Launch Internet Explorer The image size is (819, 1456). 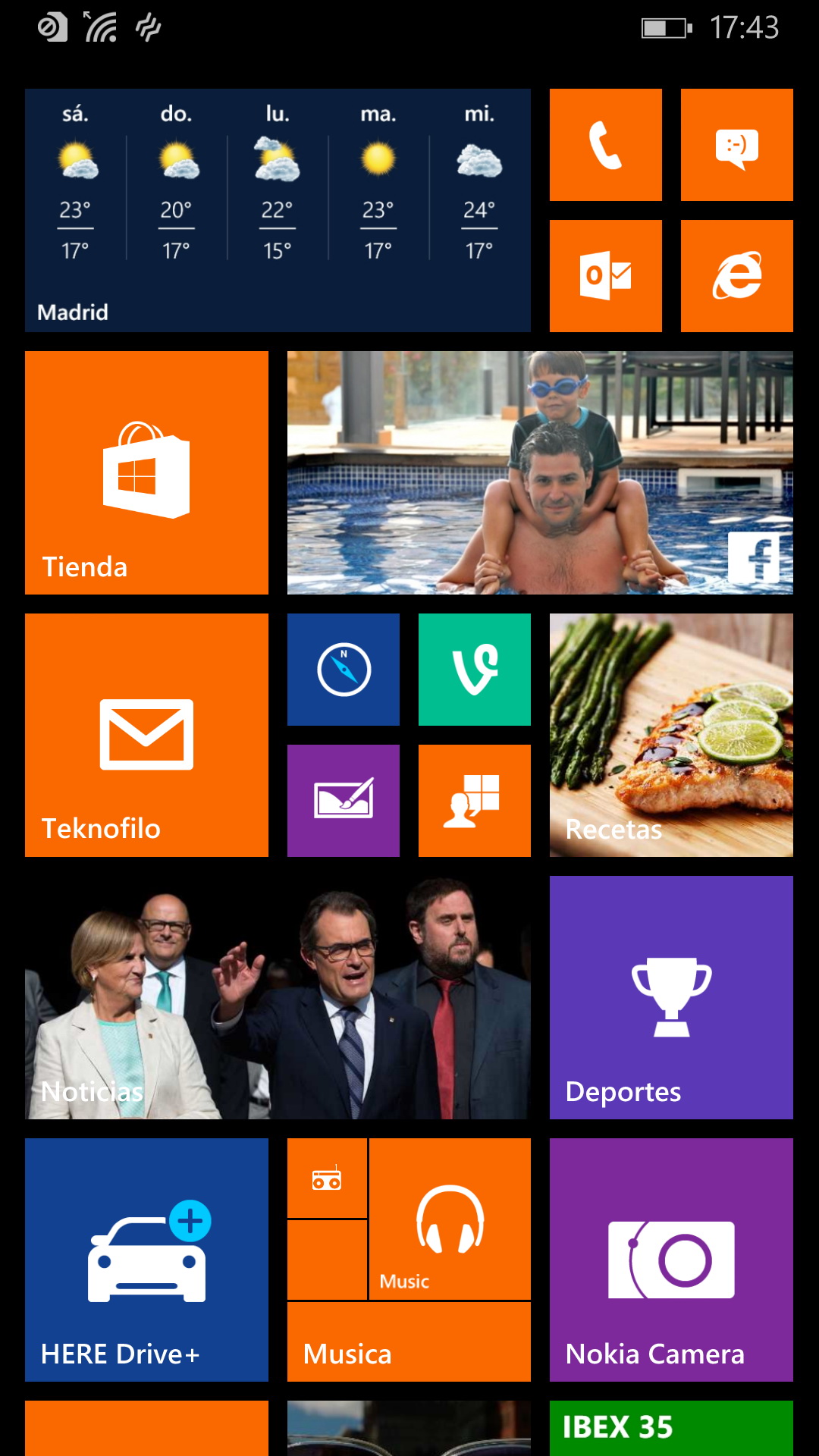coord(736,276)
